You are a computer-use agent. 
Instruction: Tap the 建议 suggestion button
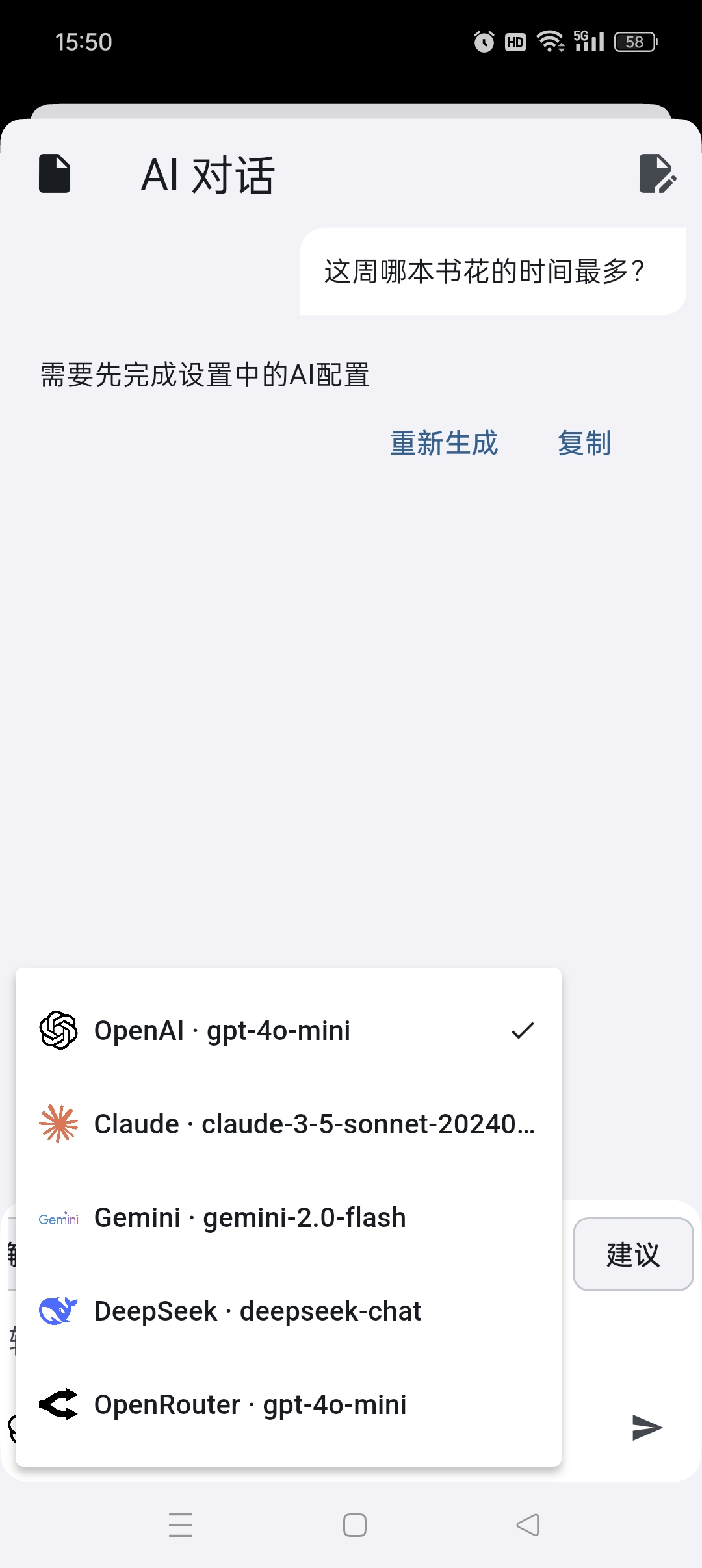[x=632, y=1255]
